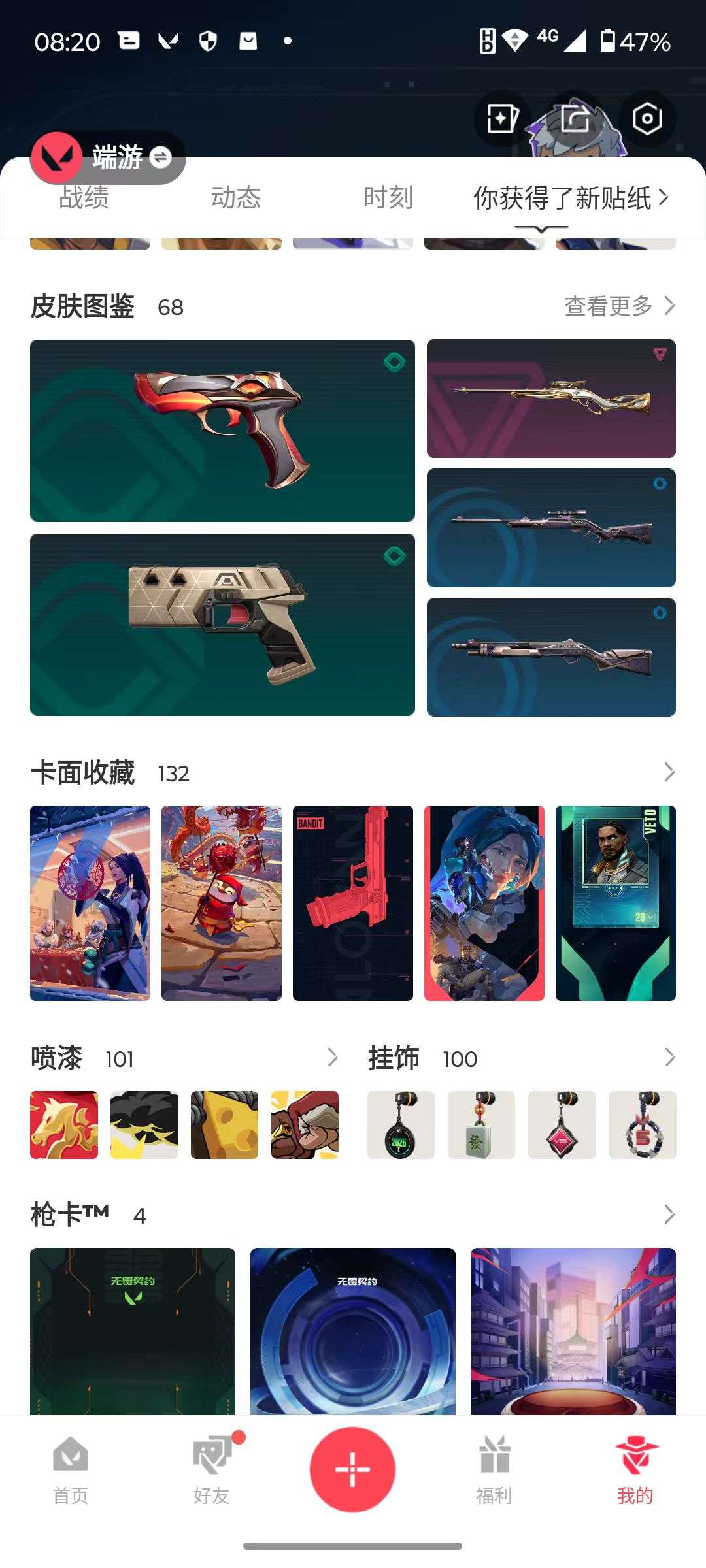Expand the 喷漆 spray section chevron

click(x=335, y=1058)
